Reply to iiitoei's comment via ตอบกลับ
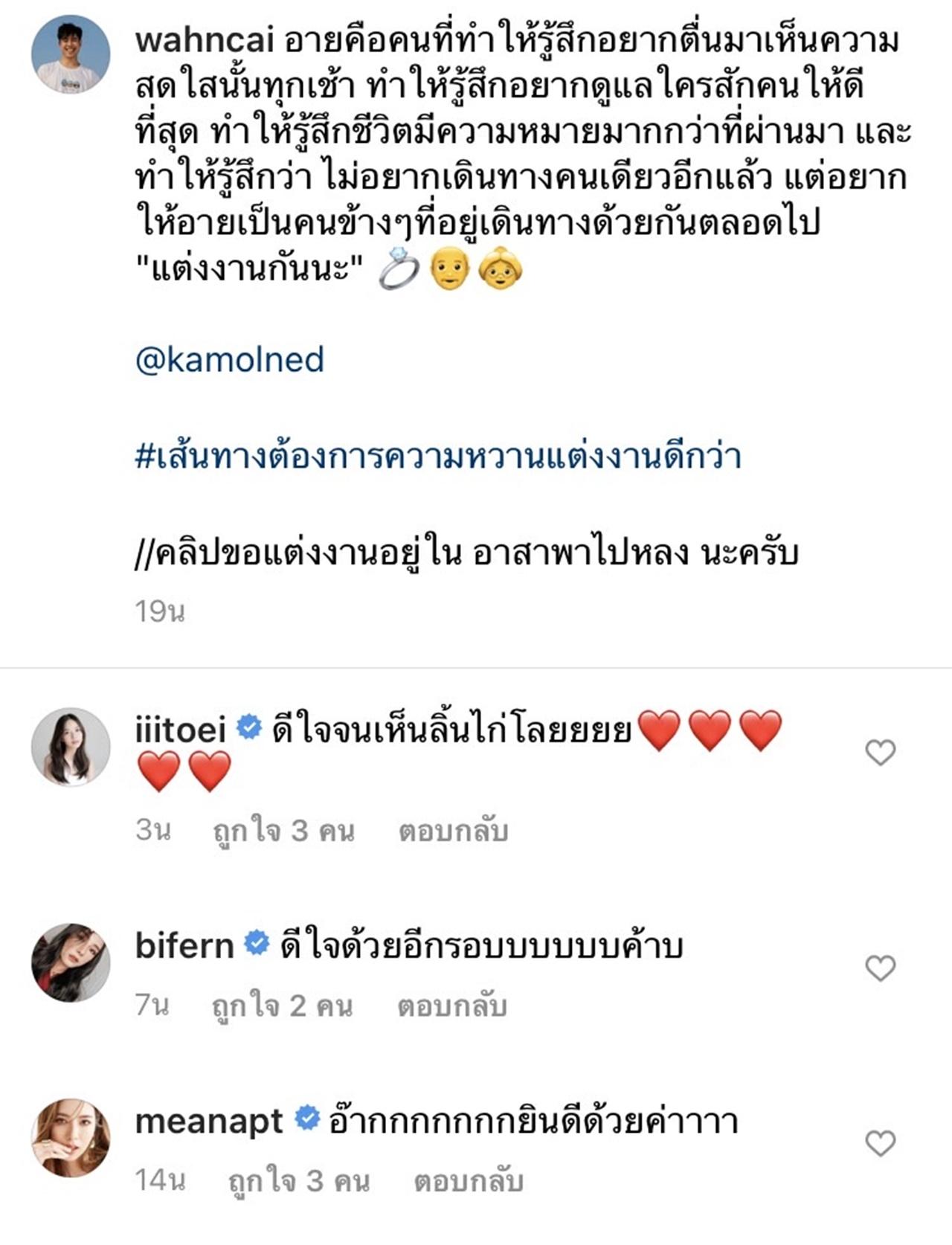Viewport: 952px width, 1245px height. pyautogui.click(x=453, y=831)
